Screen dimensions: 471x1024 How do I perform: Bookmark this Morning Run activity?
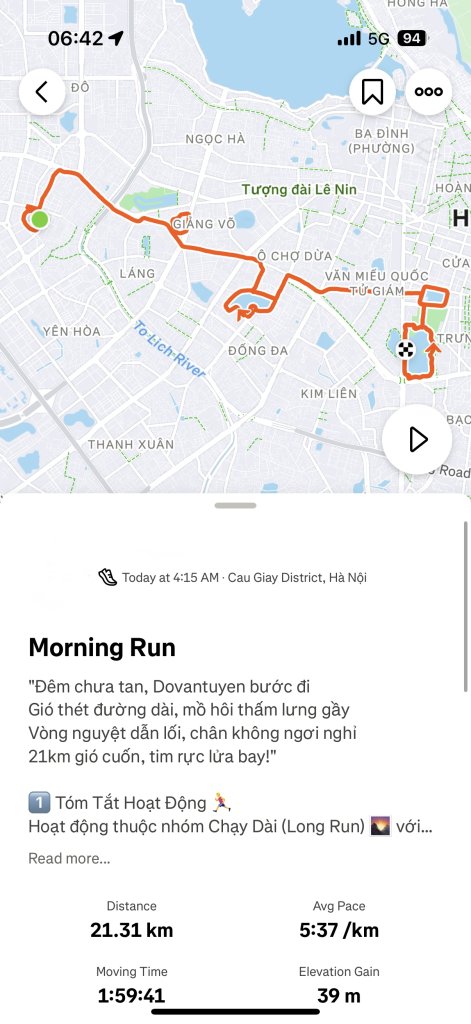tap(372, 92)
